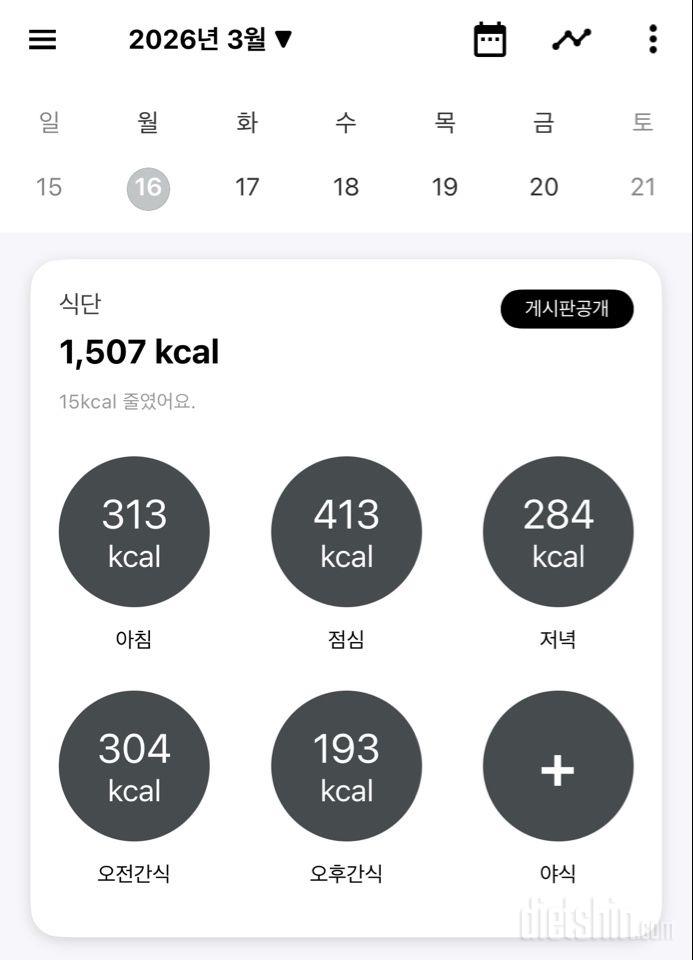Image resolution: width=693 pixels, height=960 pixels.
Task: Open the 점심 413 kcal entry
Action: 346,532
